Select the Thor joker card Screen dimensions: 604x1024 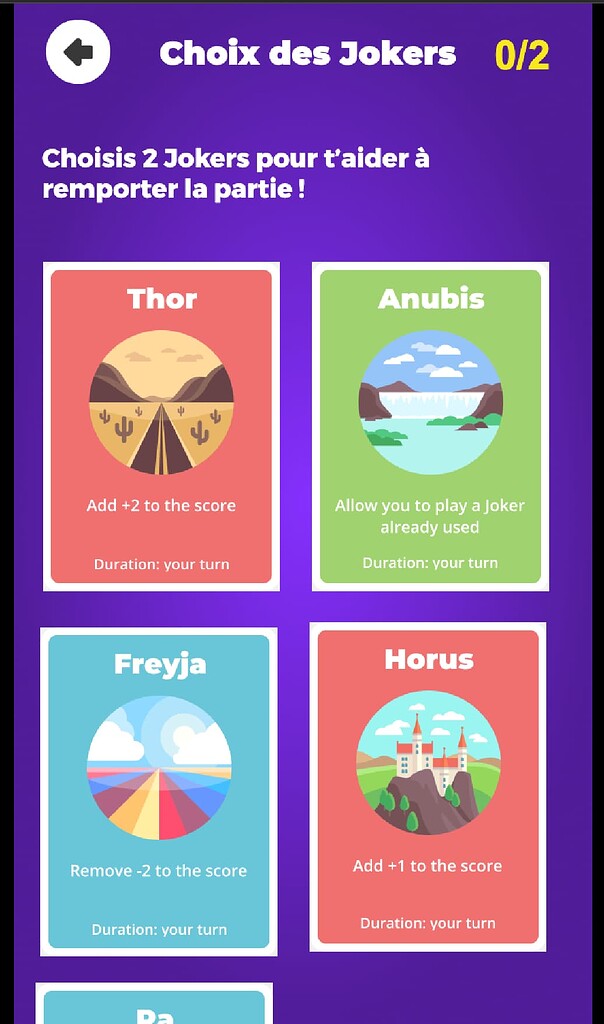coord(161,426)
